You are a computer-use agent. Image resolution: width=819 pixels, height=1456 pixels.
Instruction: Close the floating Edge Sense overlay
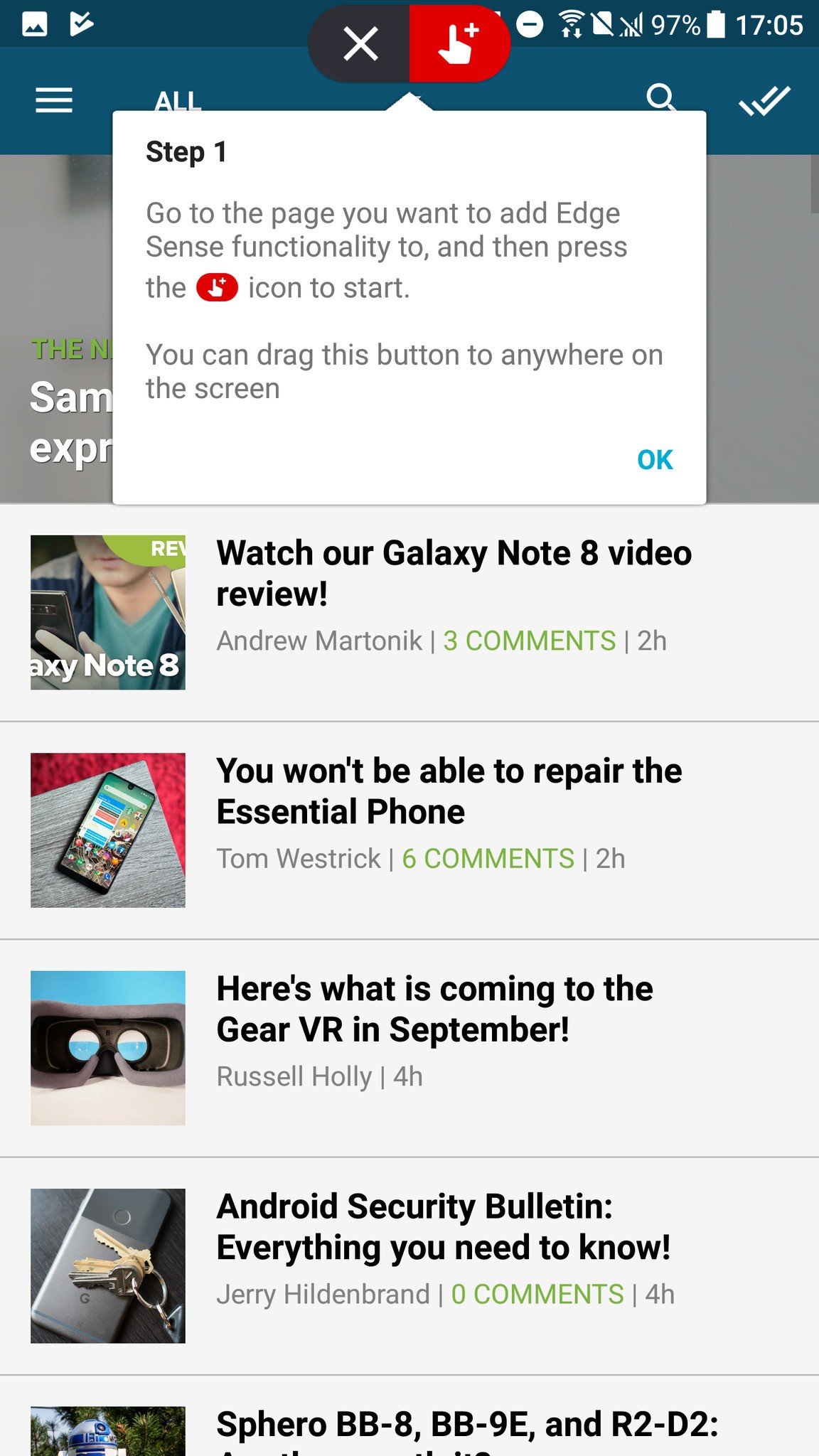[360, 44]
